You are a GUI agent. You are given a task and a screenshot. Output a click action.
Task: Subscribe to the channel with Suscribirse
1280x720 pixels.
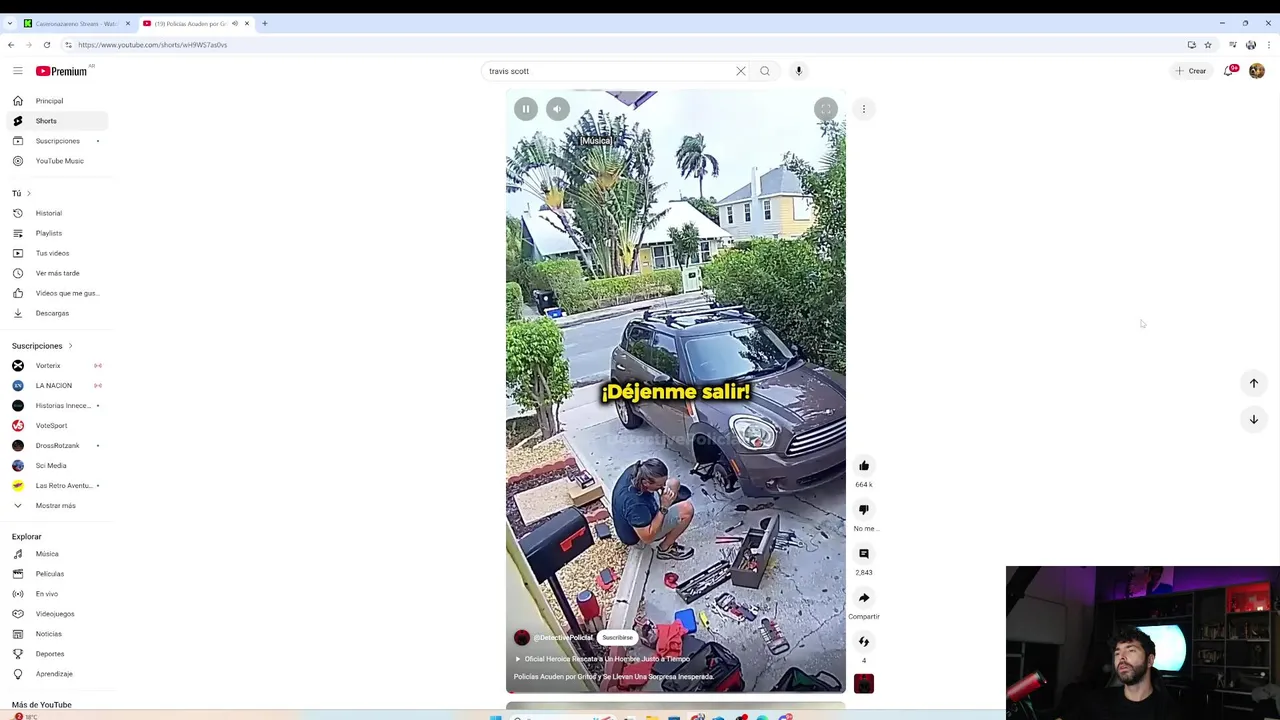coord(617,638)
